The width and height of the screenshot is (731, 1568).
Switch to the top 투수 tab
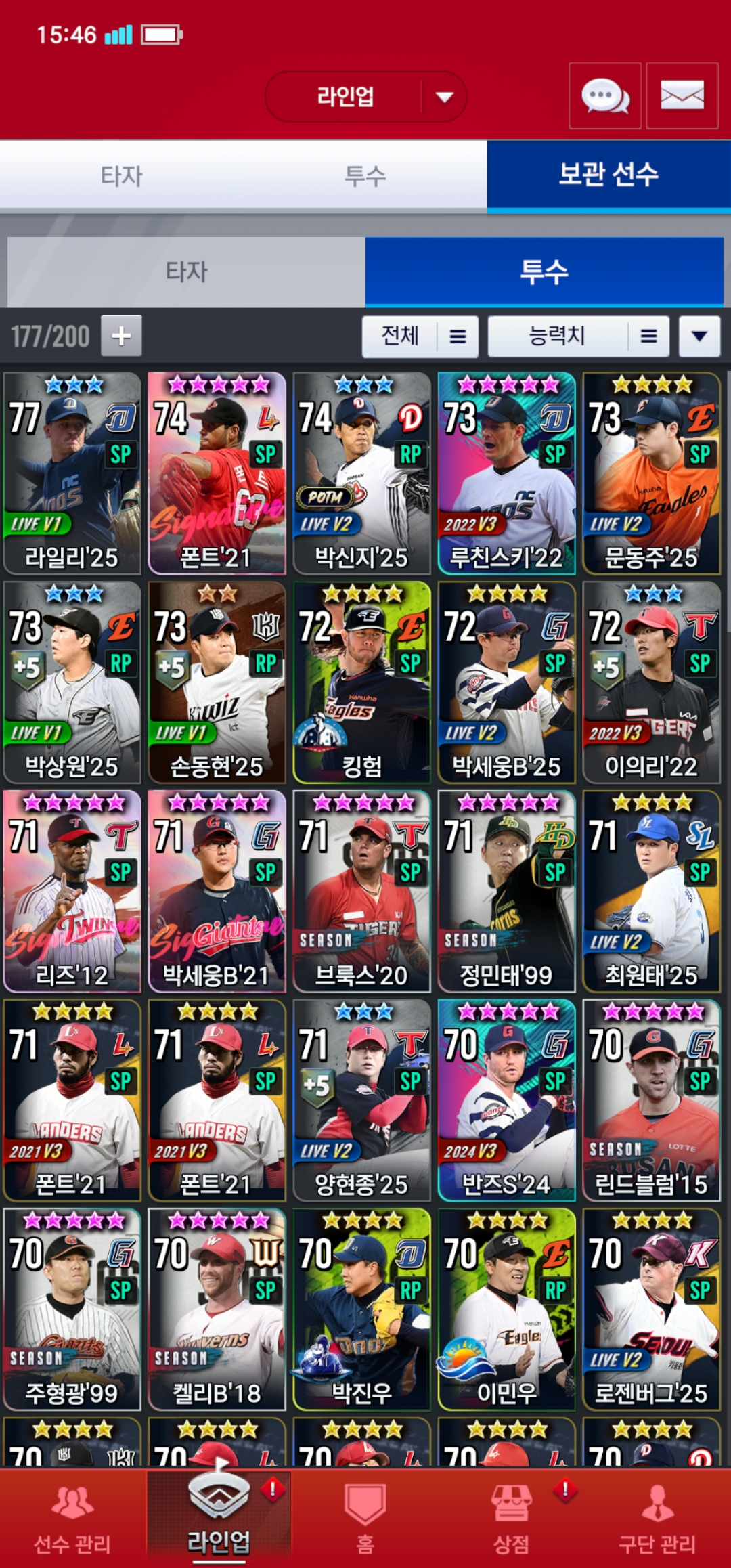365,176
